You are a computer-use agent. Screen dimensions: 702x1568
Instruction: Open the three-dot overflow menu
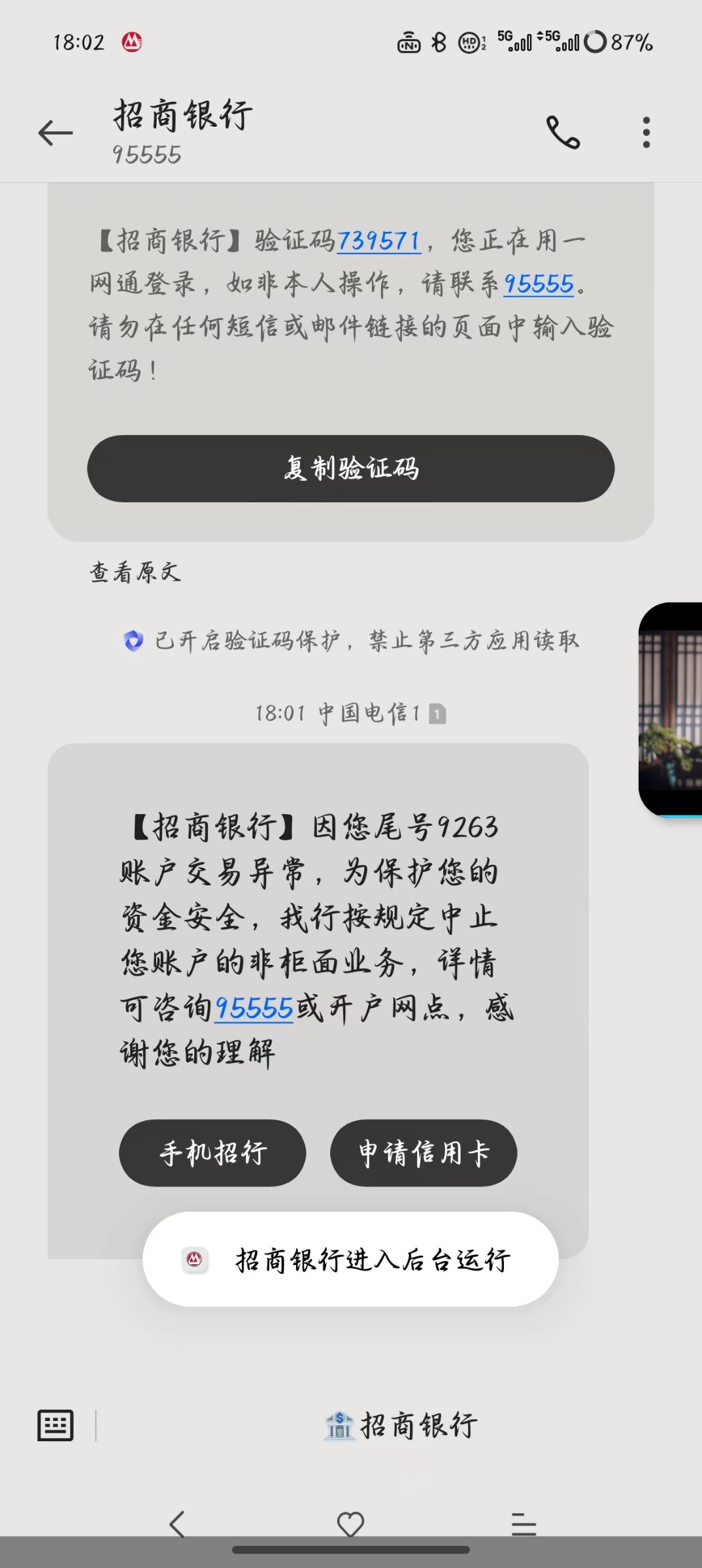coord(646,133)
